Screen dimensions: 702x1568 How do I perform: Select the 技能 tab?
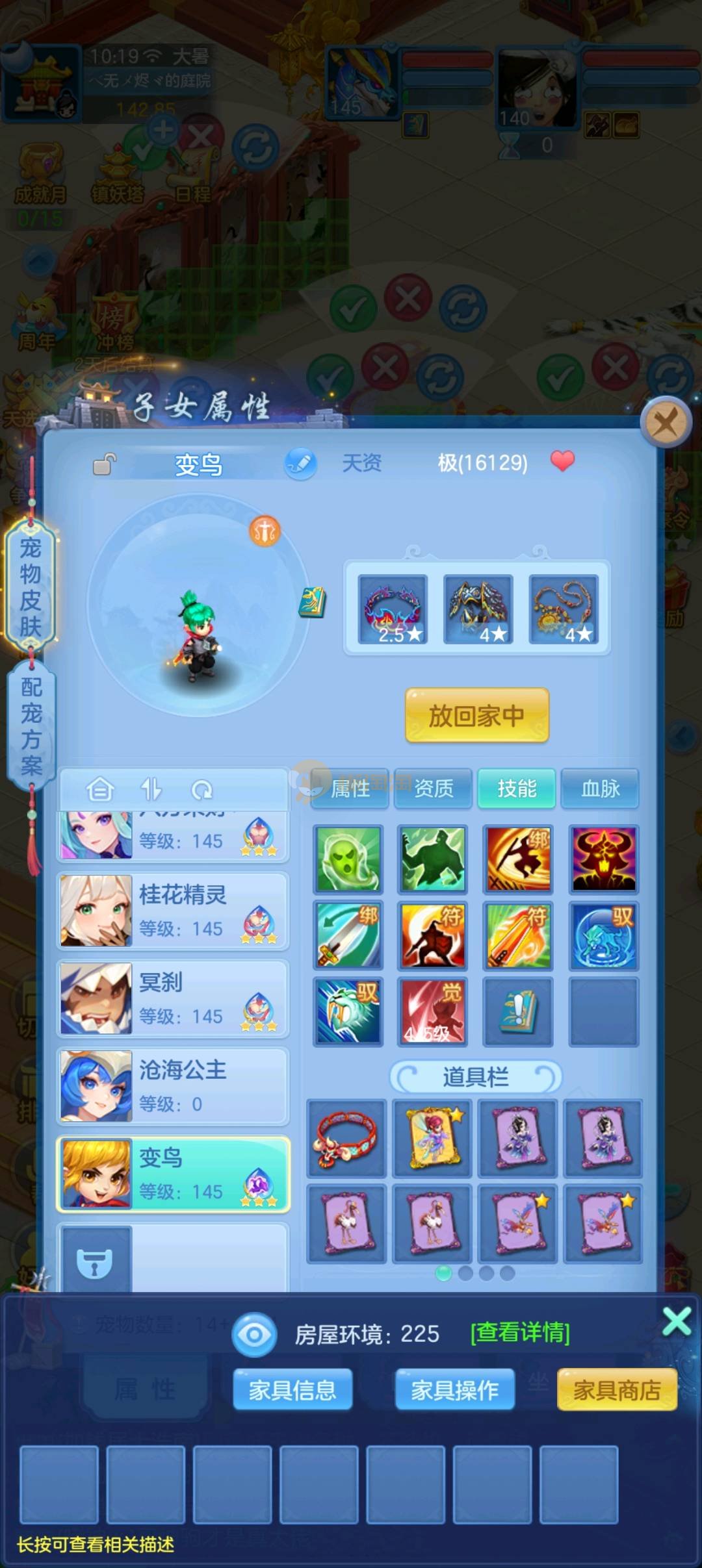tap(517, 789)
